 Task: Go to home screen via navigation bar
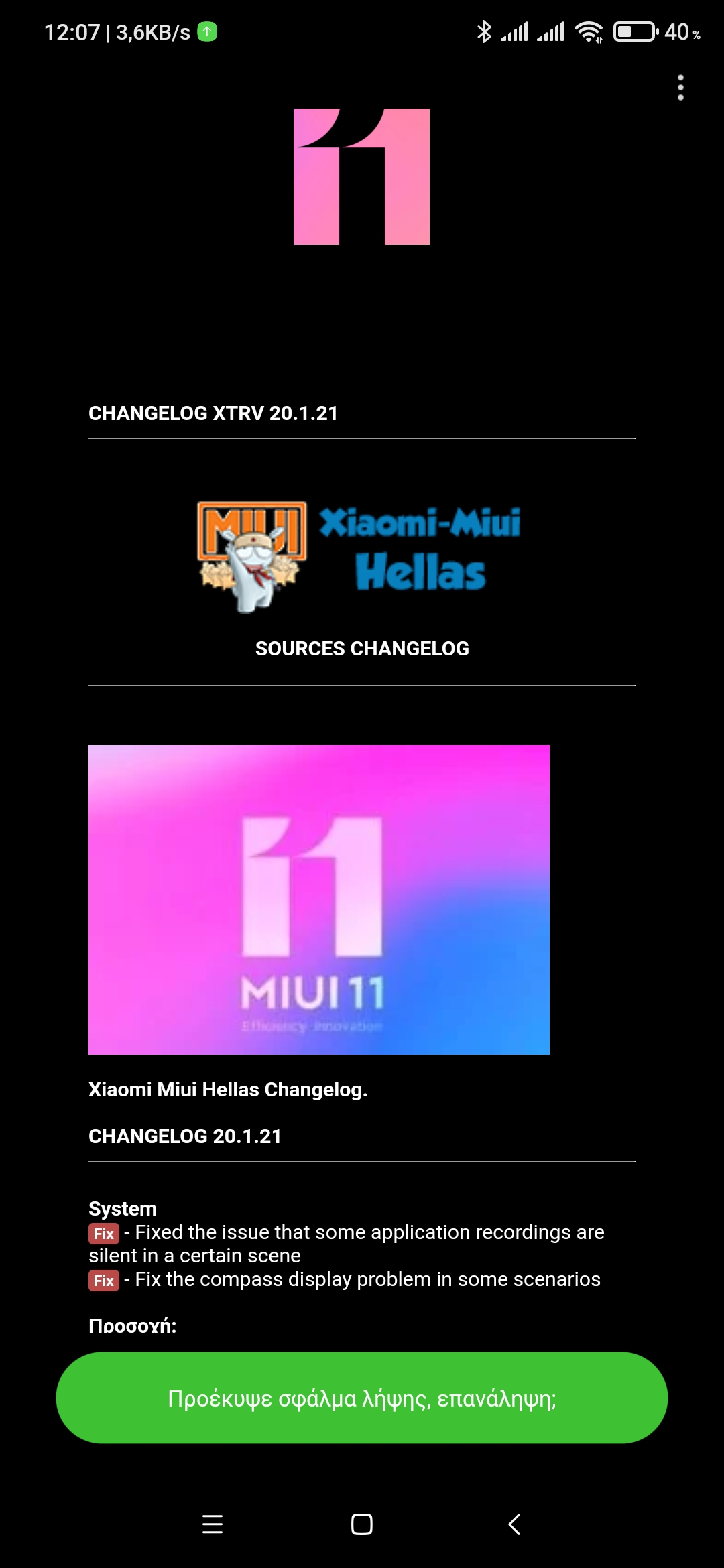click(x=362, y=1524)
